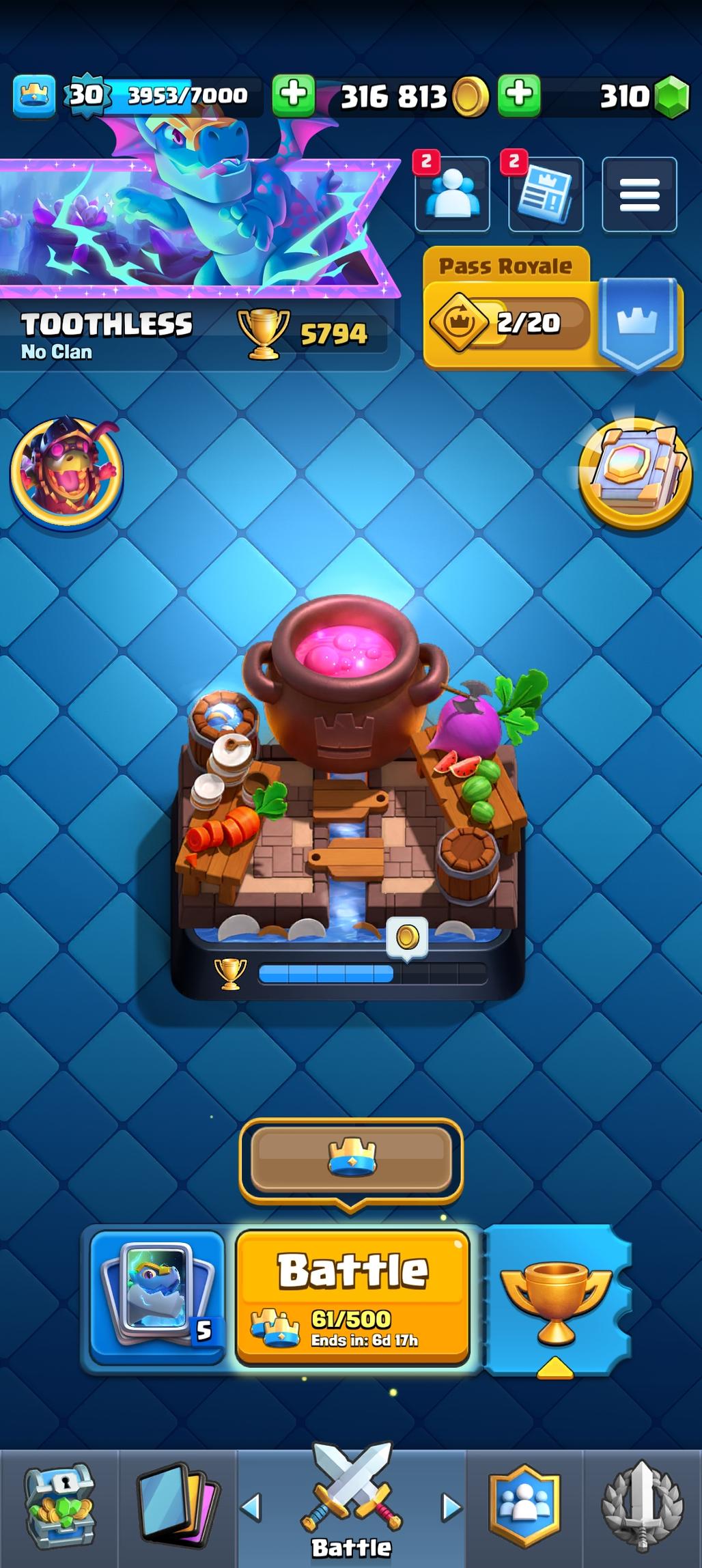
Task: Open the king level crown icon
Action: pyautogui.click(x=33, y=96)
